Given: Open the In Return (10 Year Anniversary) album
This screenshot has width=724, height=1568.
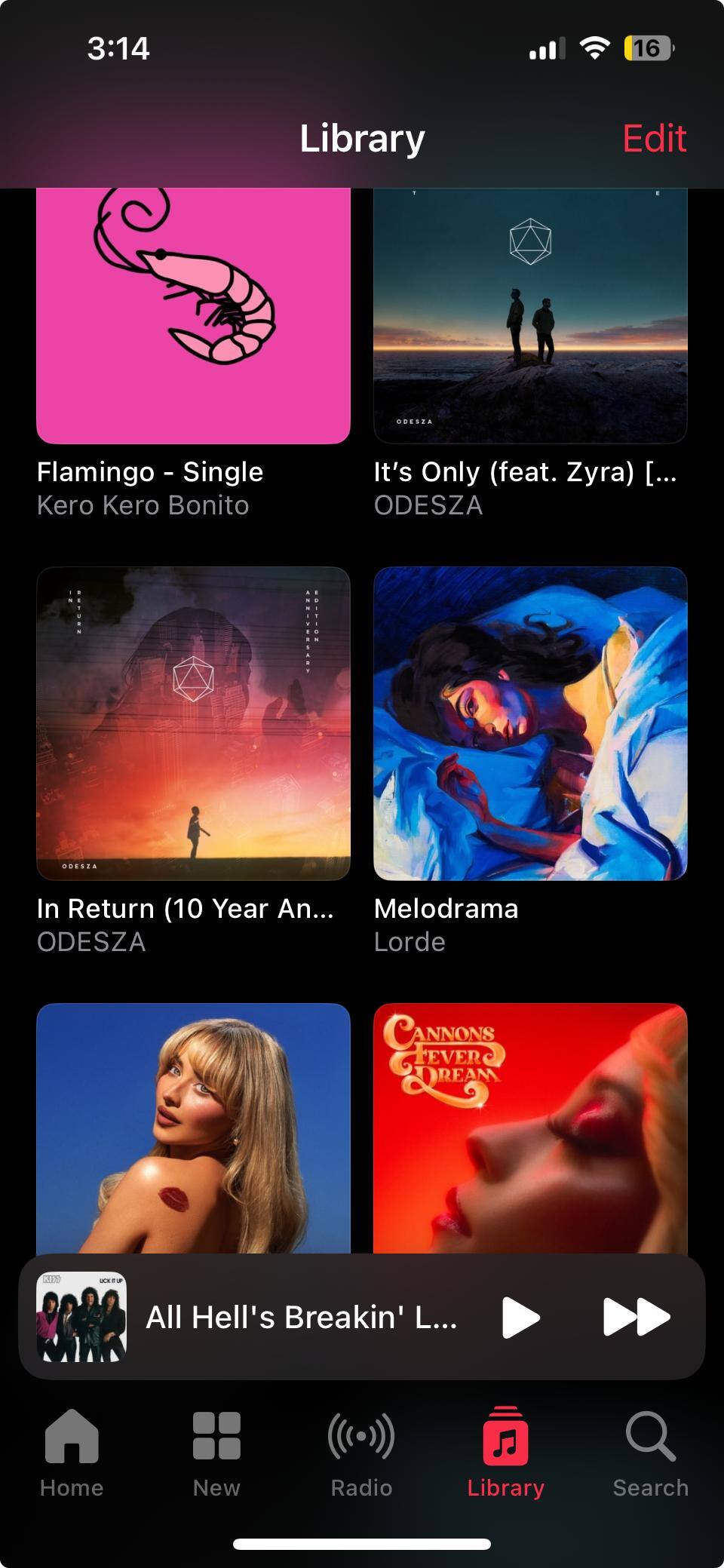Looking at the screenshot, I should point(193,723).
